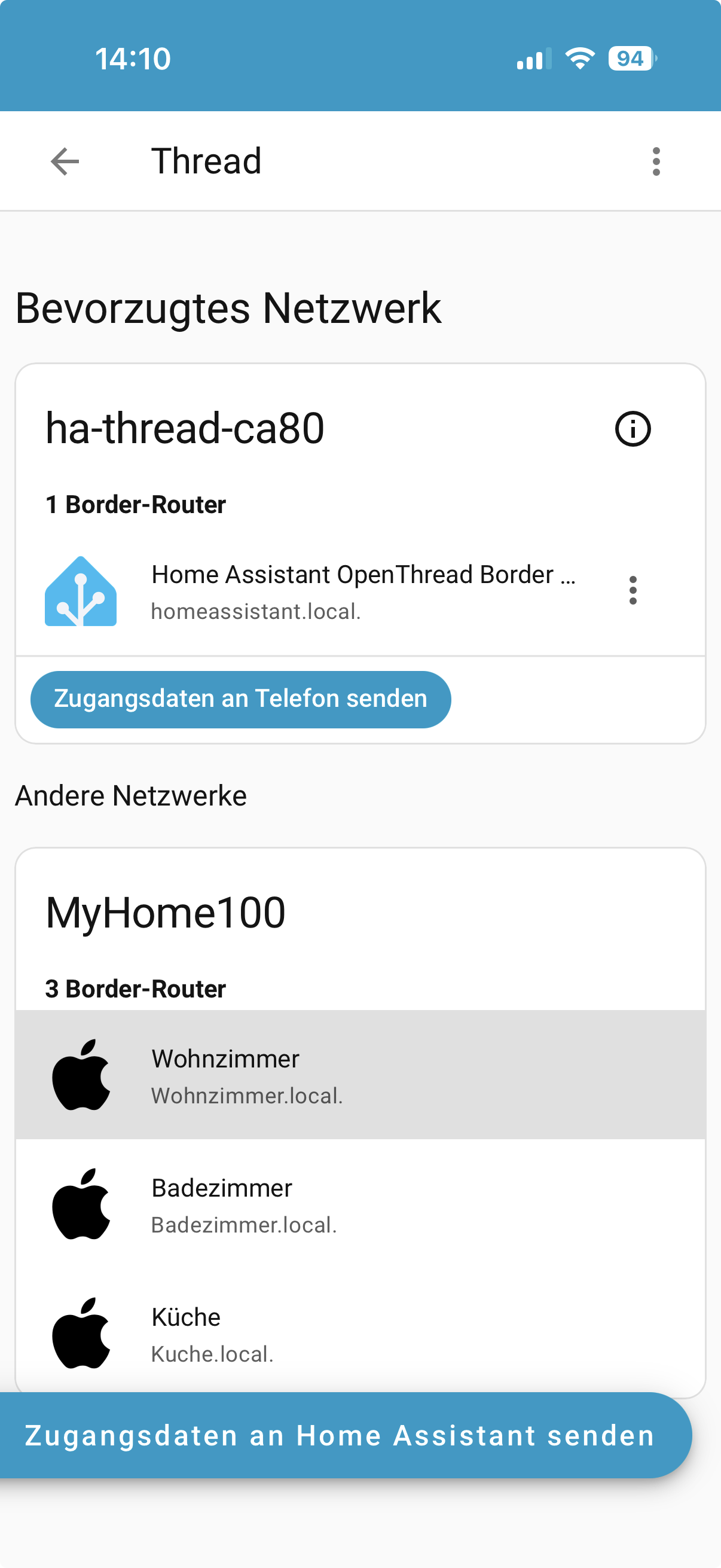Show info for ha-thread-ca80 network

coord(633,429)
